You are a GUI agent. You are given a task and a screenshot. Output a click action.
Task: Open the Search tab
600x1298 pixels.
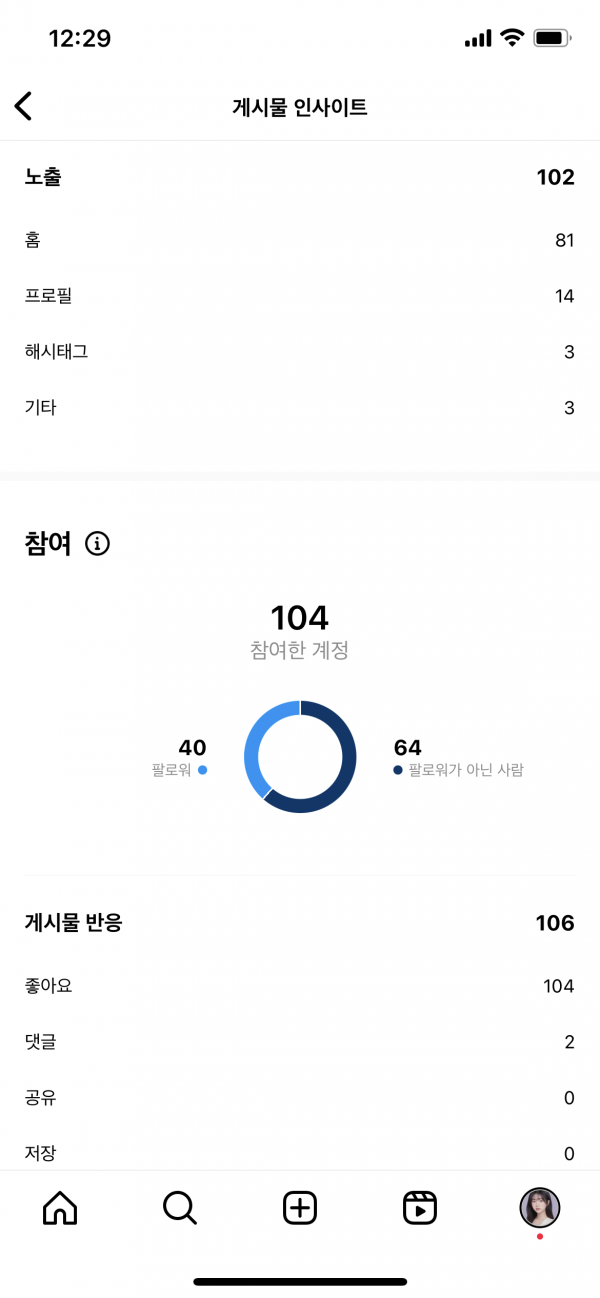point(180,1208)
